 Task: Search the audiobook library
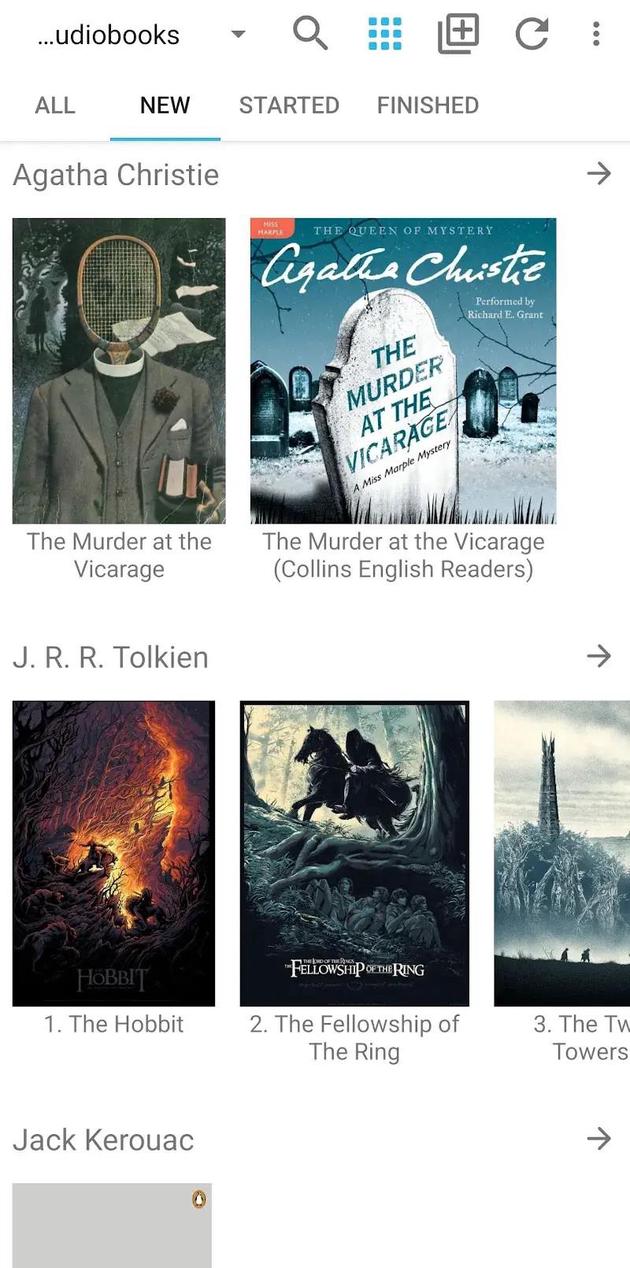[x=310, y=34]
